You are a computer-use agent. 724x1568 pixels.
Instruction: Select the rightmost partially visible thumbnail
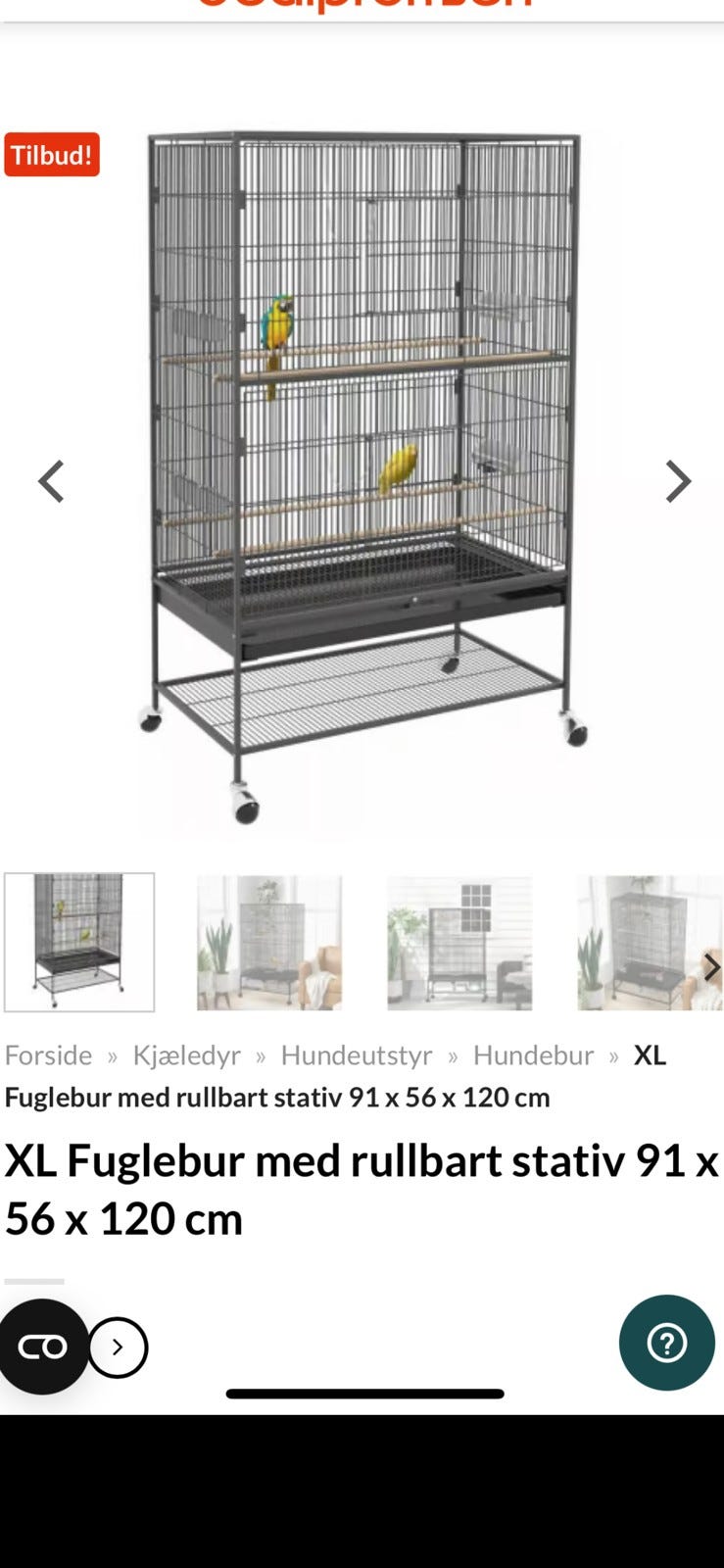647,940
